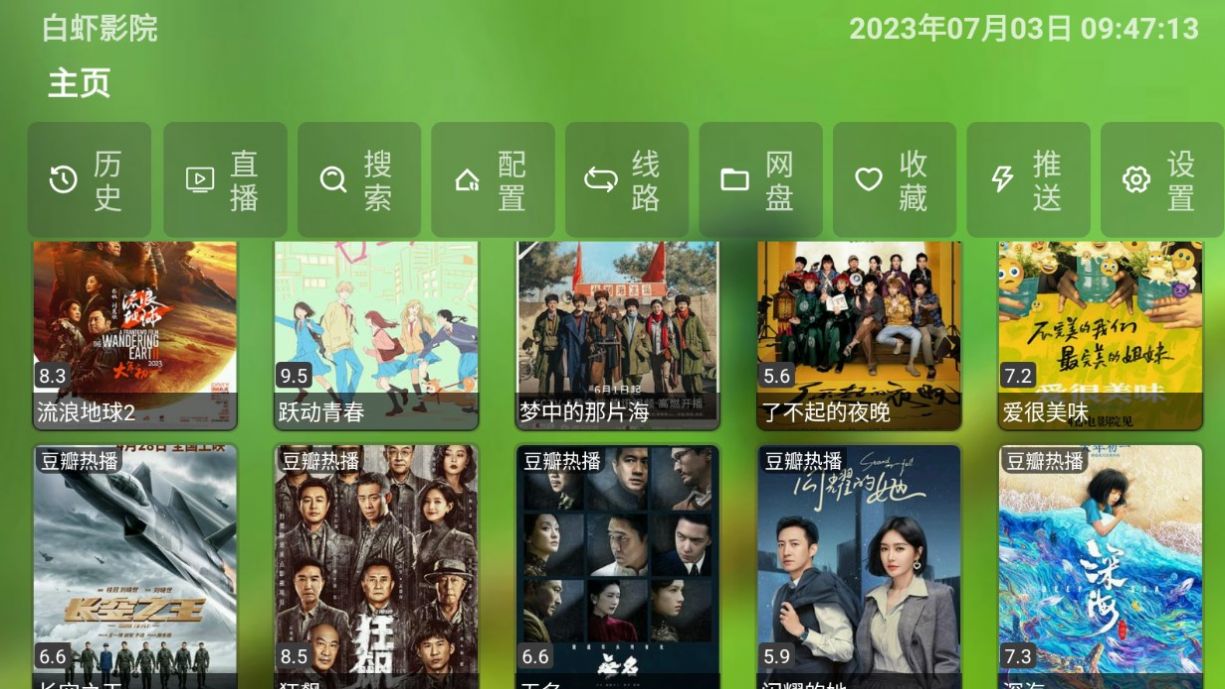Open the 了不起的夜晚 movie card
Image resolution: width=1225 pixels, height=689 pixels.
(x=859, y=335)
